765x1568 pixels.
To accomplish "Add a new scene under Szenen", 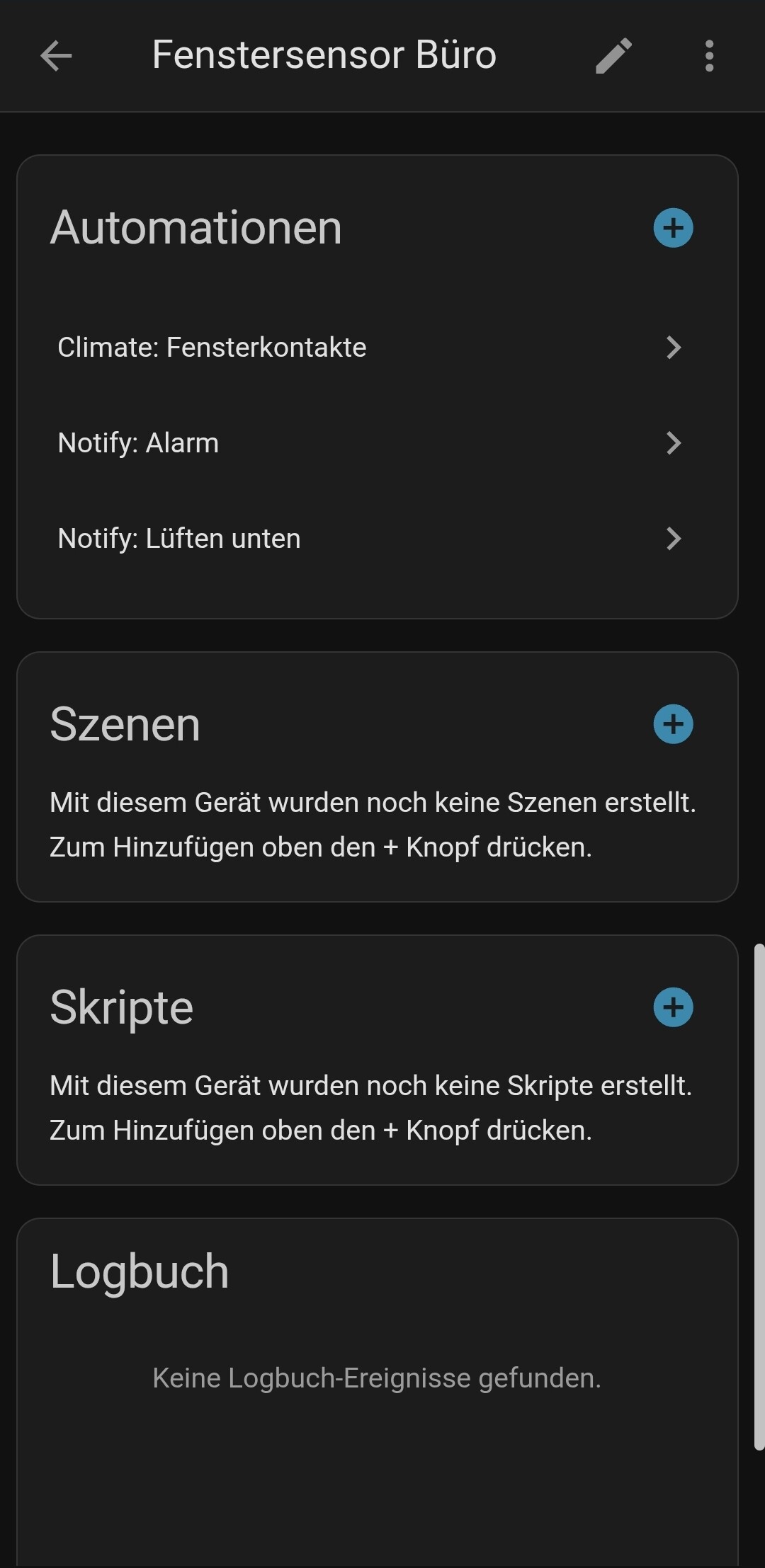I will click(673, 724).
